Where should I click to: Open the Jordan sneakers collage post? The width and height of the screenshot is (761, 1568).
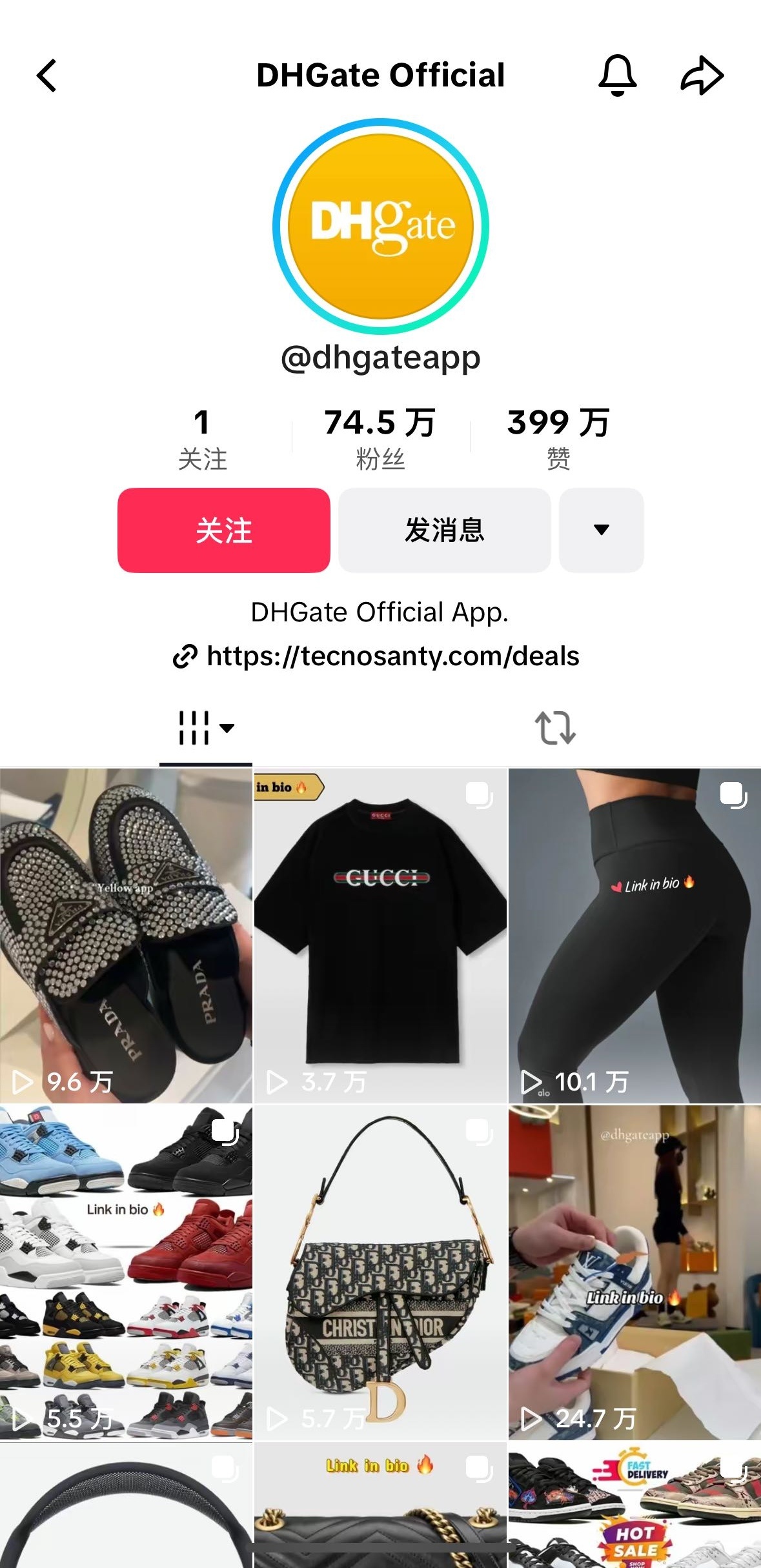coord(126,1272)
